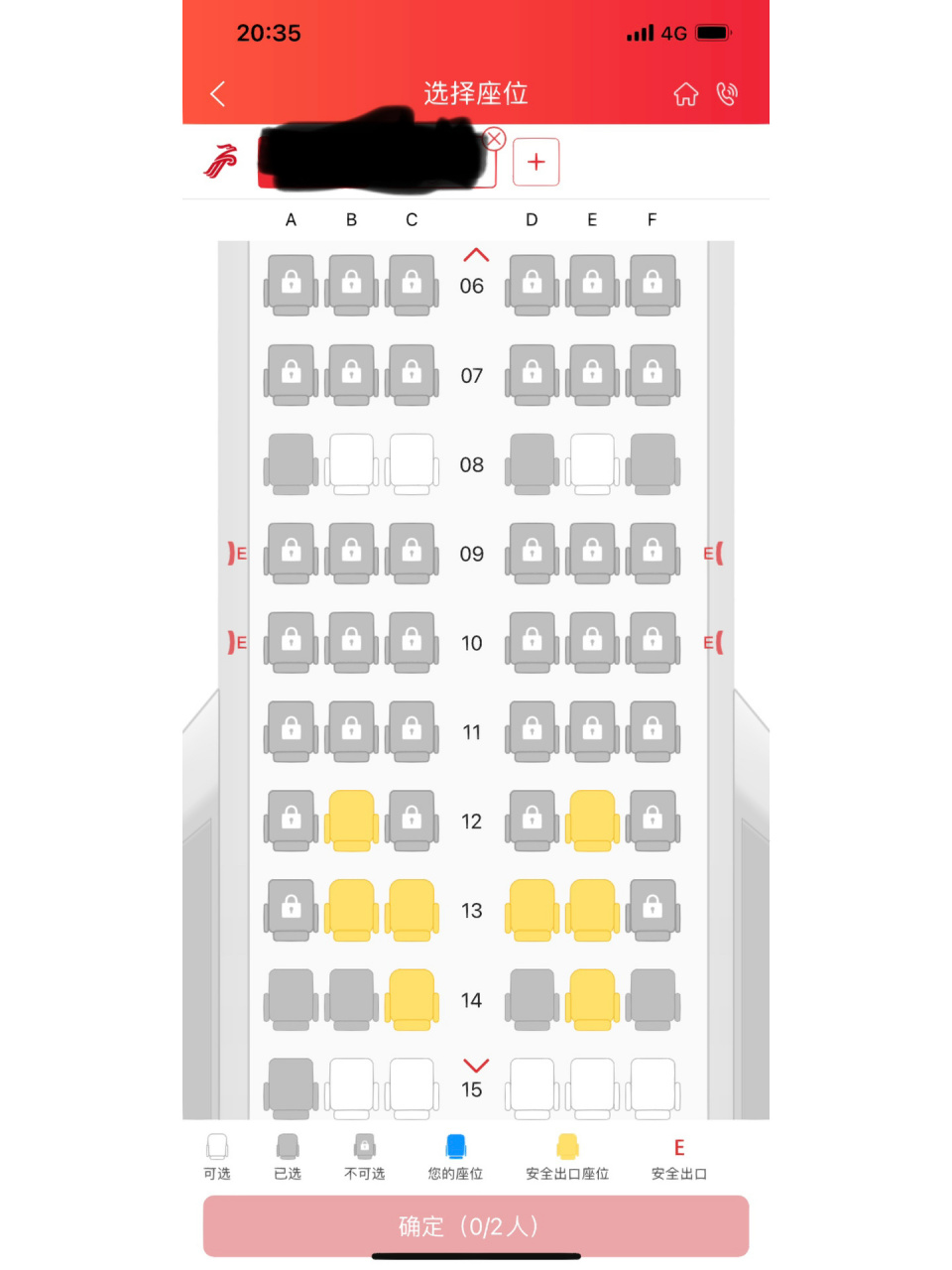Choose emergency exit seat 13C

(x=412, y=909)
